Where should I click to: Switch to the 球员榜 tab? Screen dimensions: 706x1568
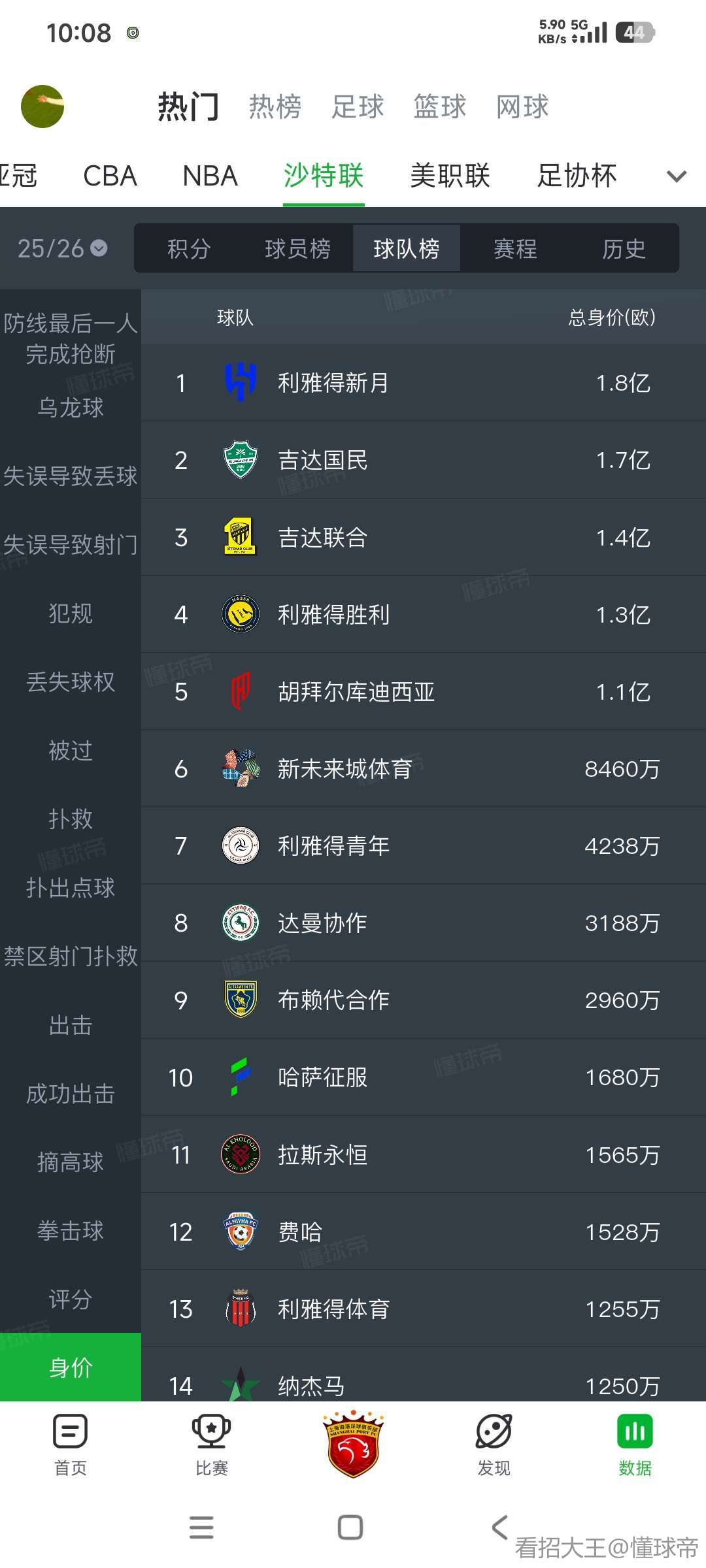[x=297, y=248]
